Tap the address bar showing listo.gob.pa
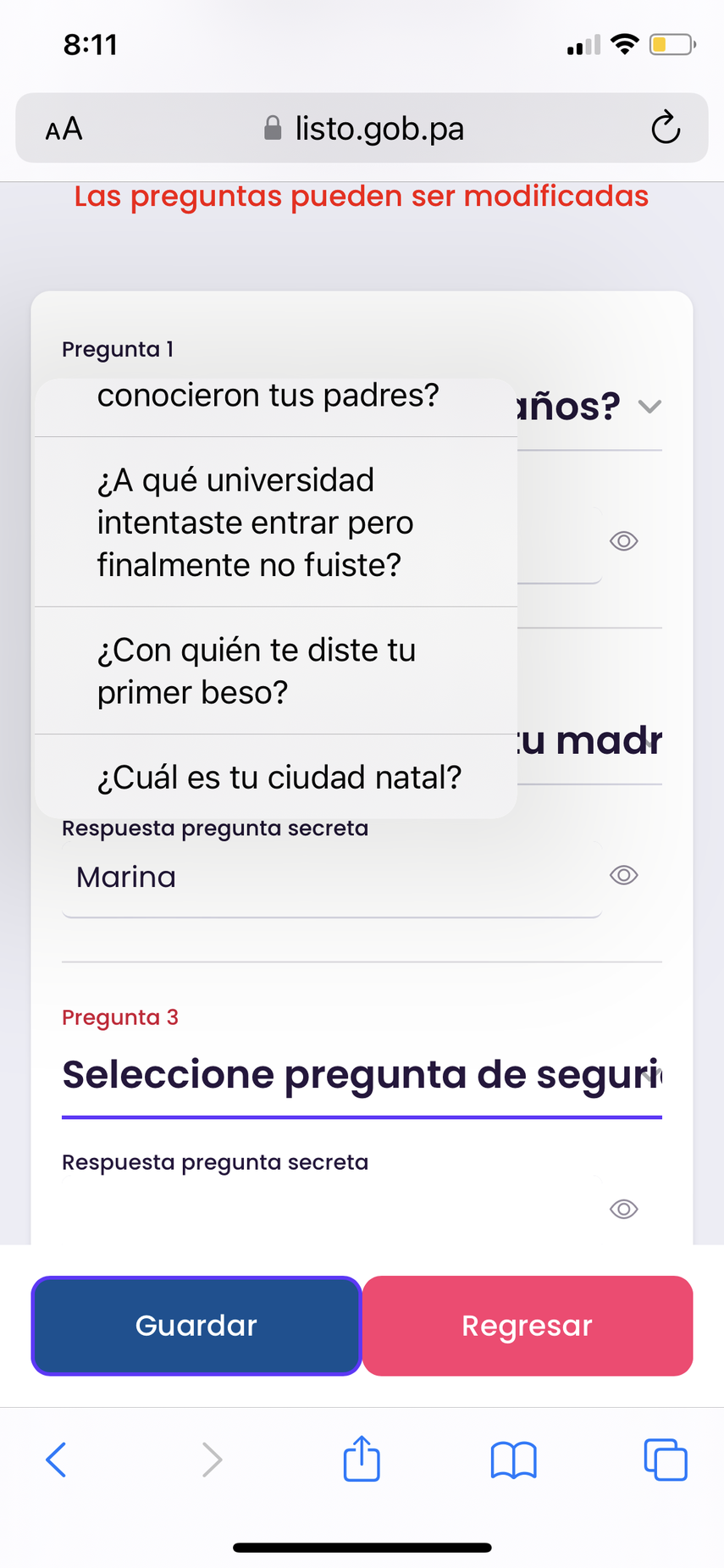 [x=379, y=129]
